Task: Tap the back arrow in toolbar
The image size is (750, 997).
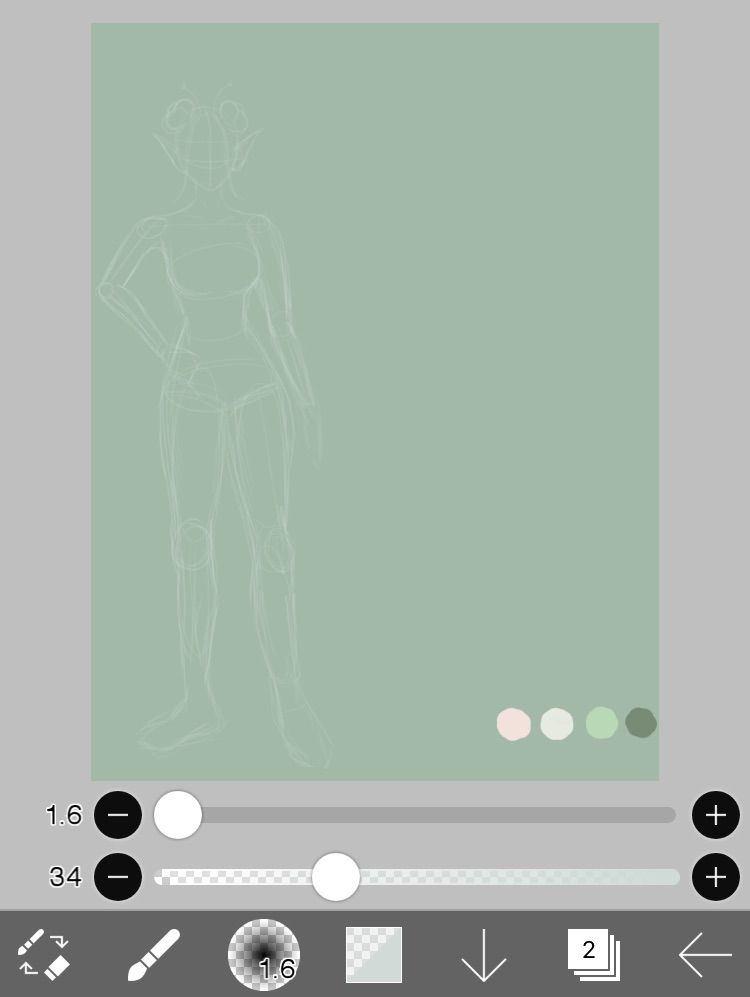Action: 705,954
